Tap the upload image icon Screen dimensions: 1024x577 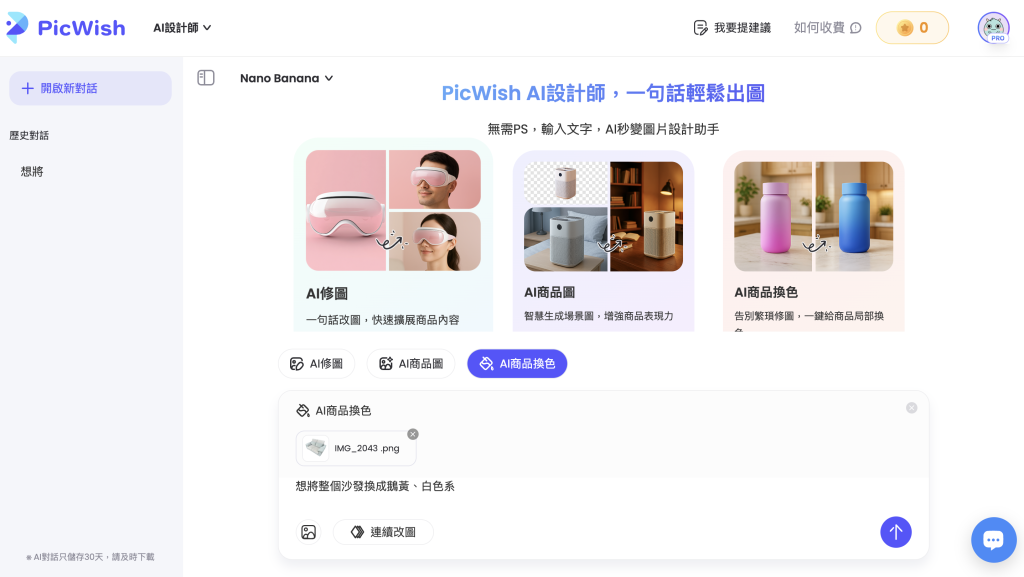309,532
